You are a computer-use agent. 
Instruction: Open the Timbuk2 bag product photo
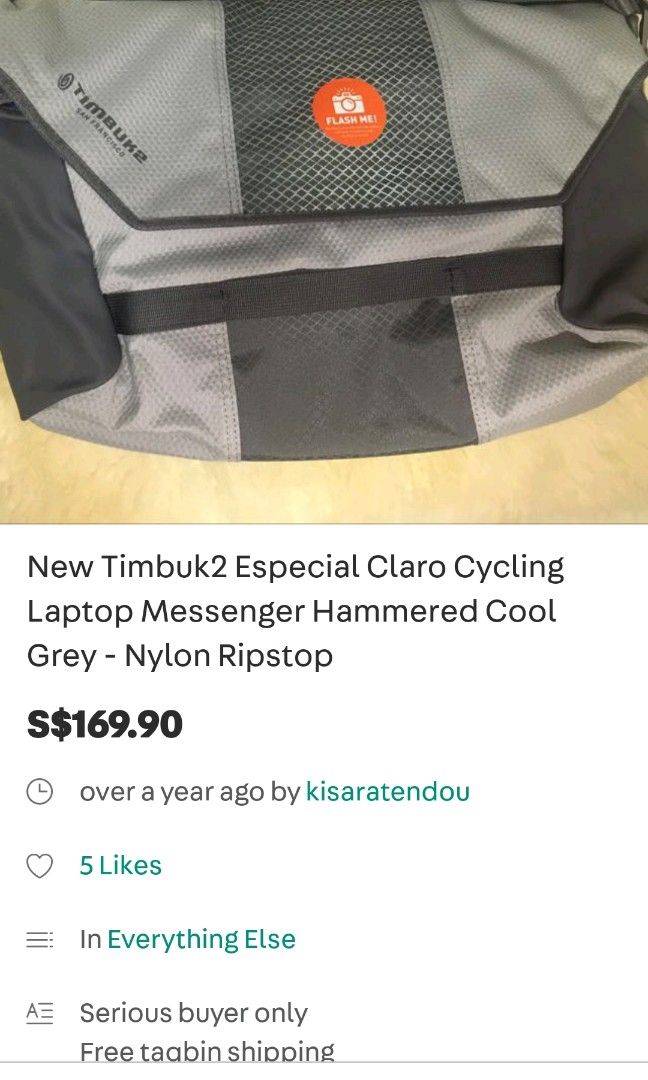tap(324, 260)
